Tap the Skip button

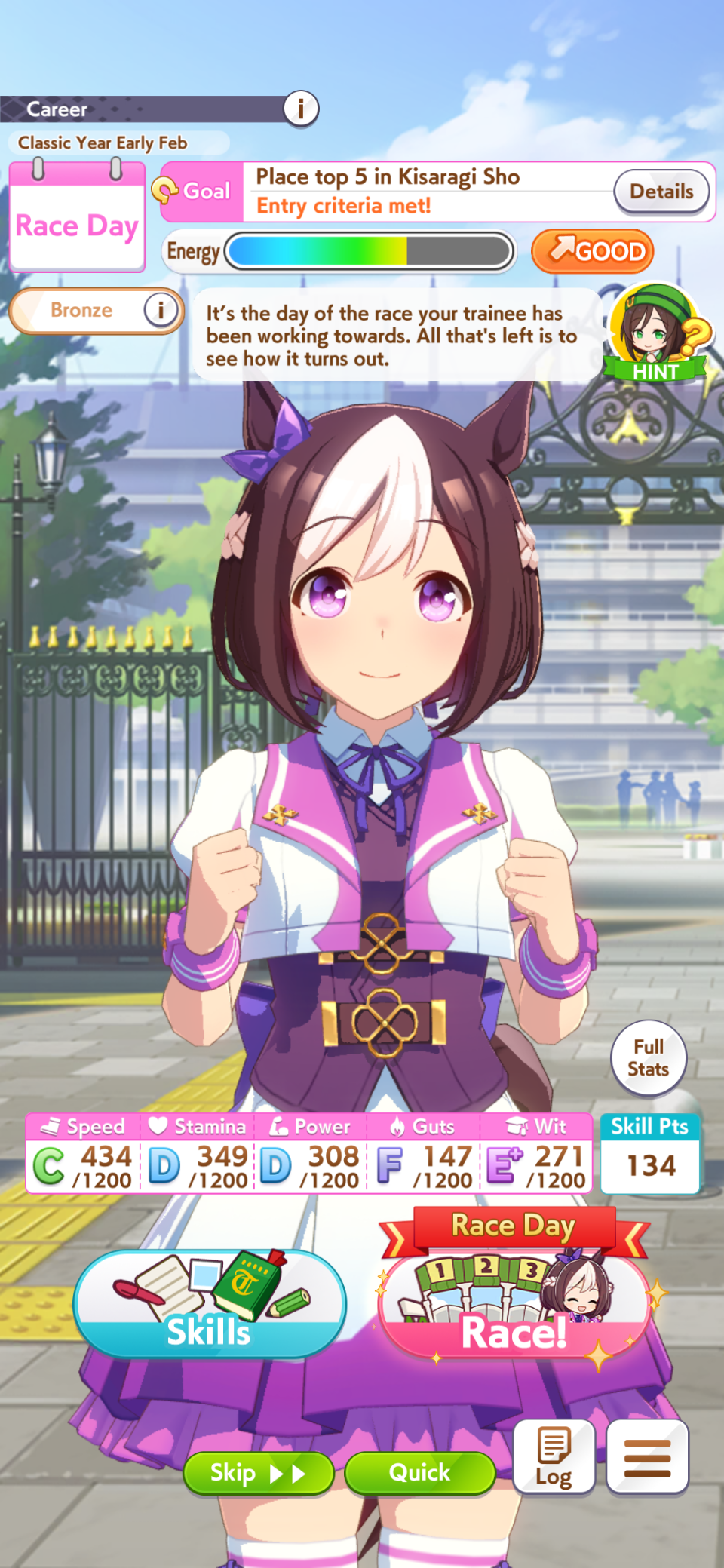tap(259, 1472)
